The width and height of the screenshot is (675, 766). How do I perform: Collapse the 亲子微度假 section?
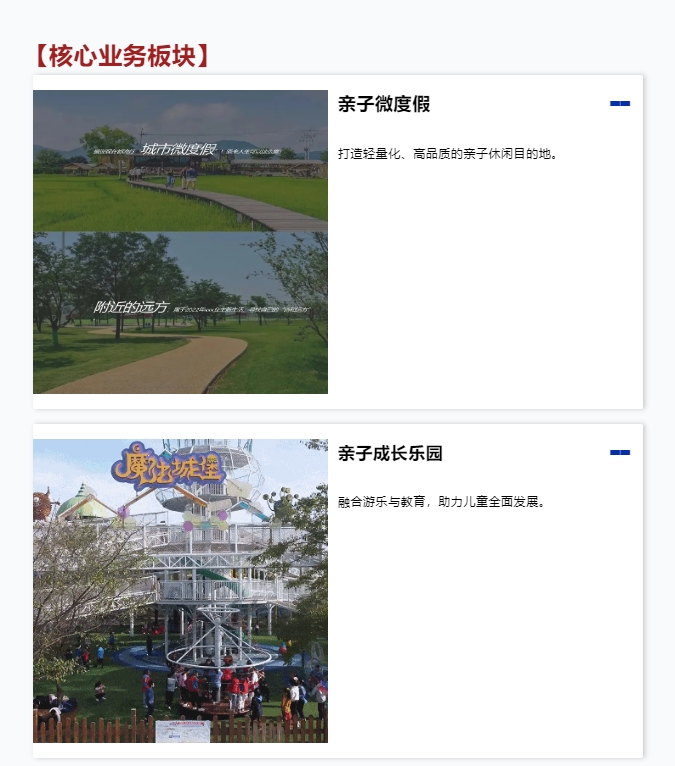tap(619, 104)
